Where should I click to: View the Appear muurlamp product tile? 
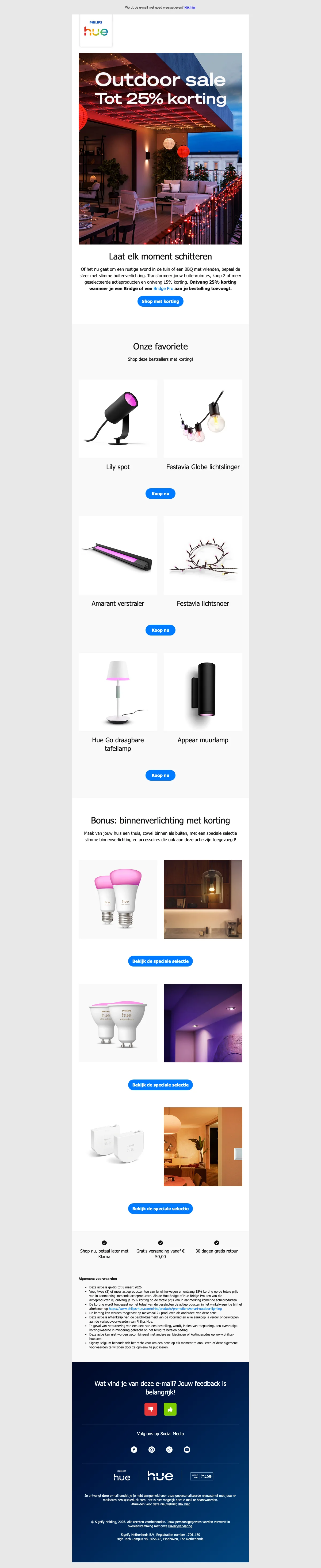pos(203,691)
